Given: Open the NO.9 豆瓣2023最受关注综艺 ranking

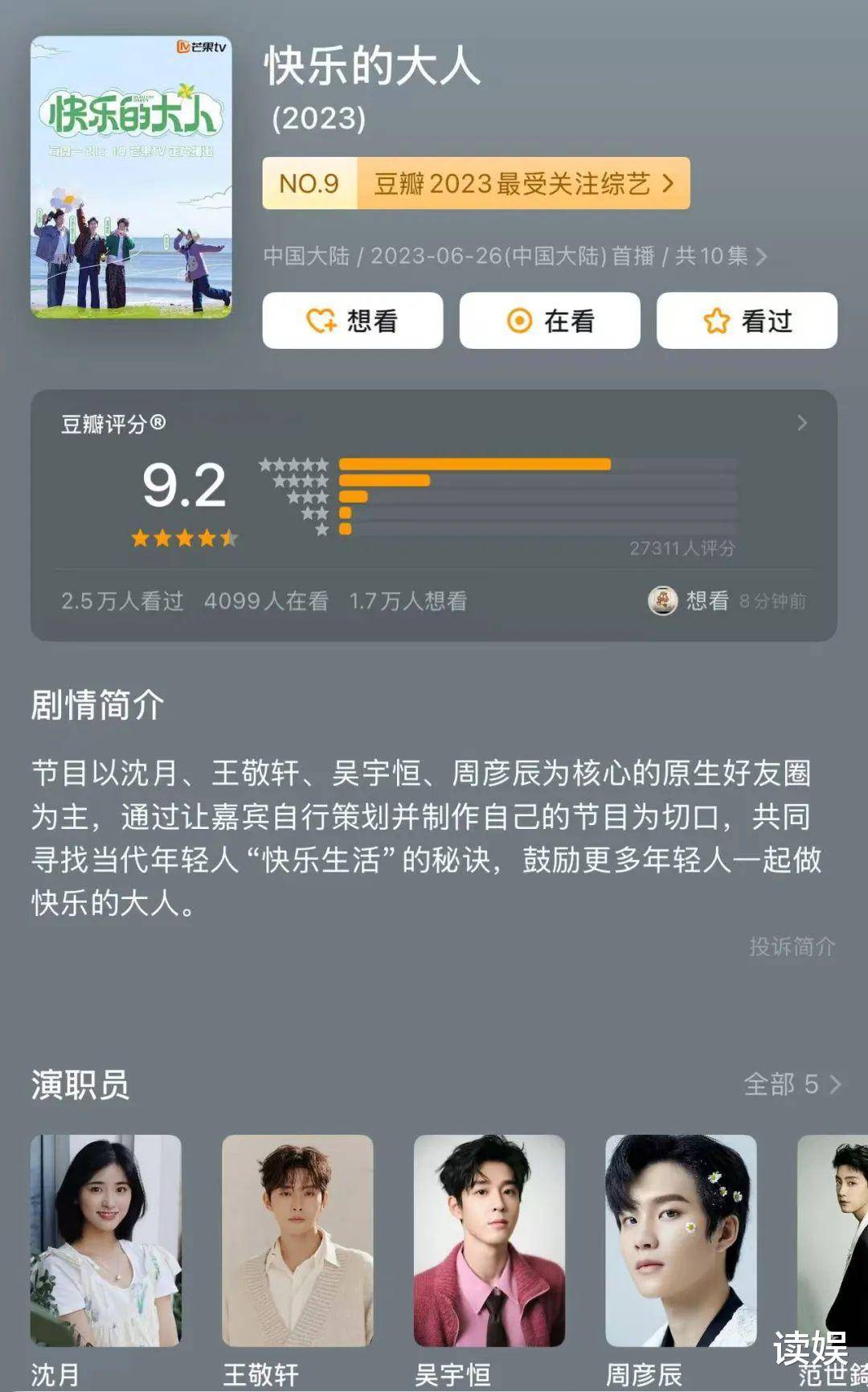Looking at the screenshot, I should (476, 183).
